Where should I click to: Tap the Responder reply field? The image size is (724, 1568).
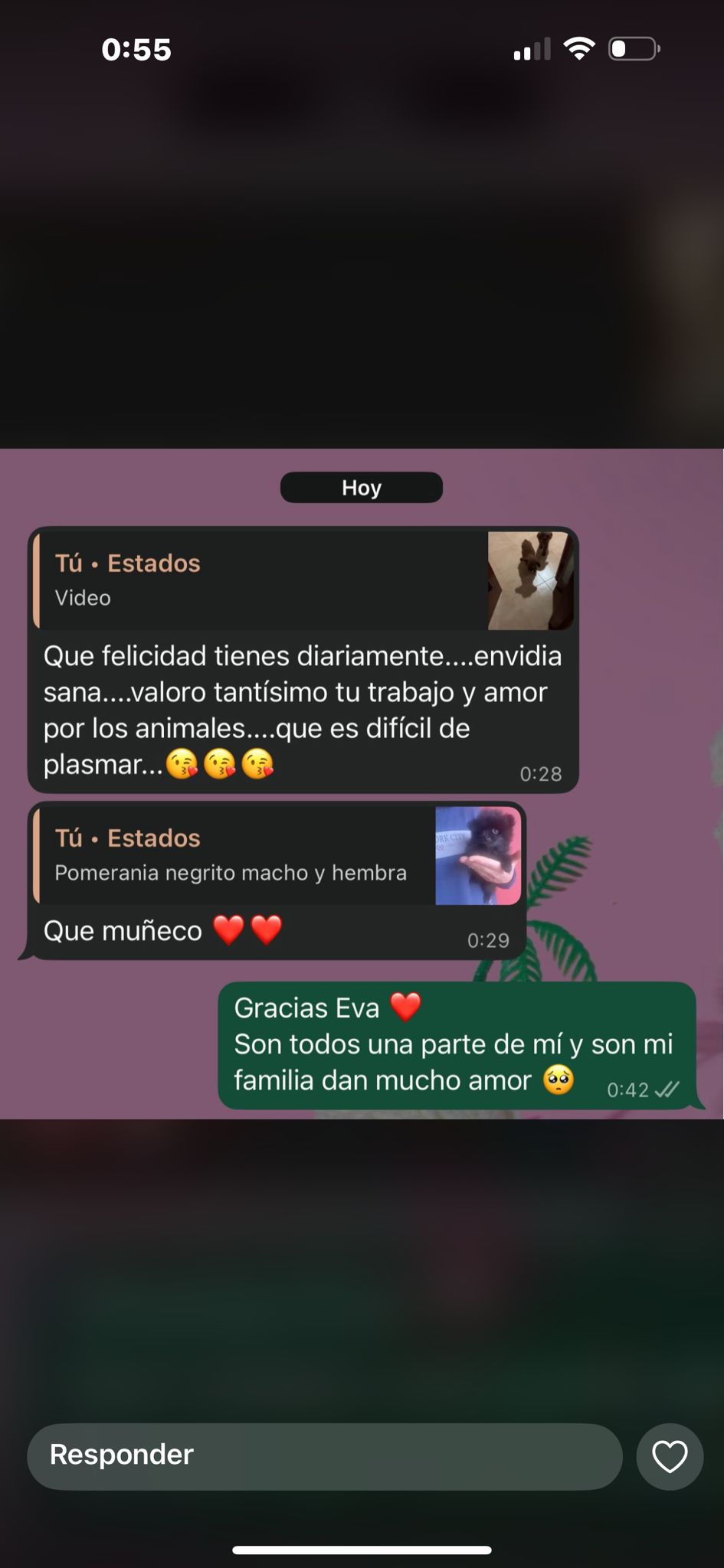[324, 1456]
